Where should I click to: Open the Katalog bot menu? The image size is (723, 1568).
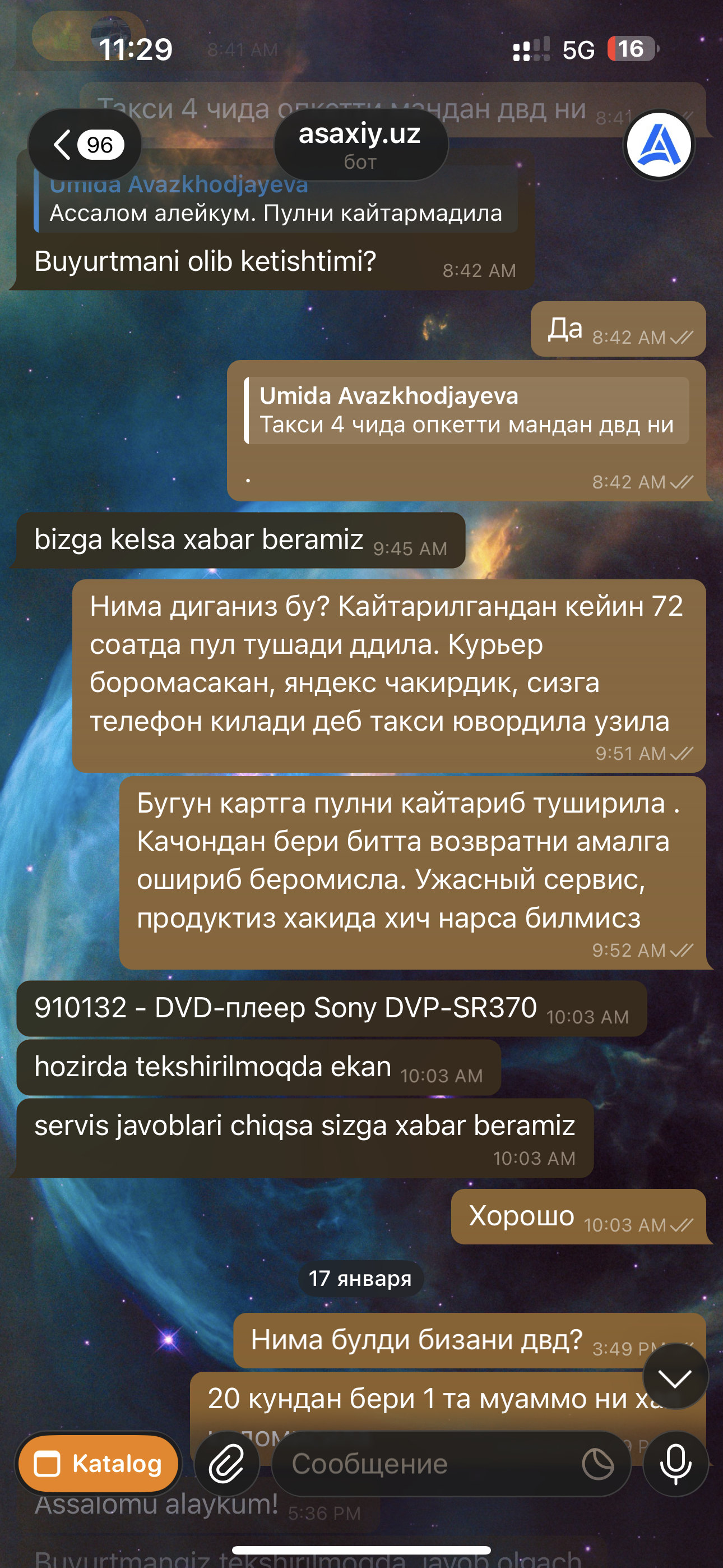pyautogui.click(x=98, y=1464)
